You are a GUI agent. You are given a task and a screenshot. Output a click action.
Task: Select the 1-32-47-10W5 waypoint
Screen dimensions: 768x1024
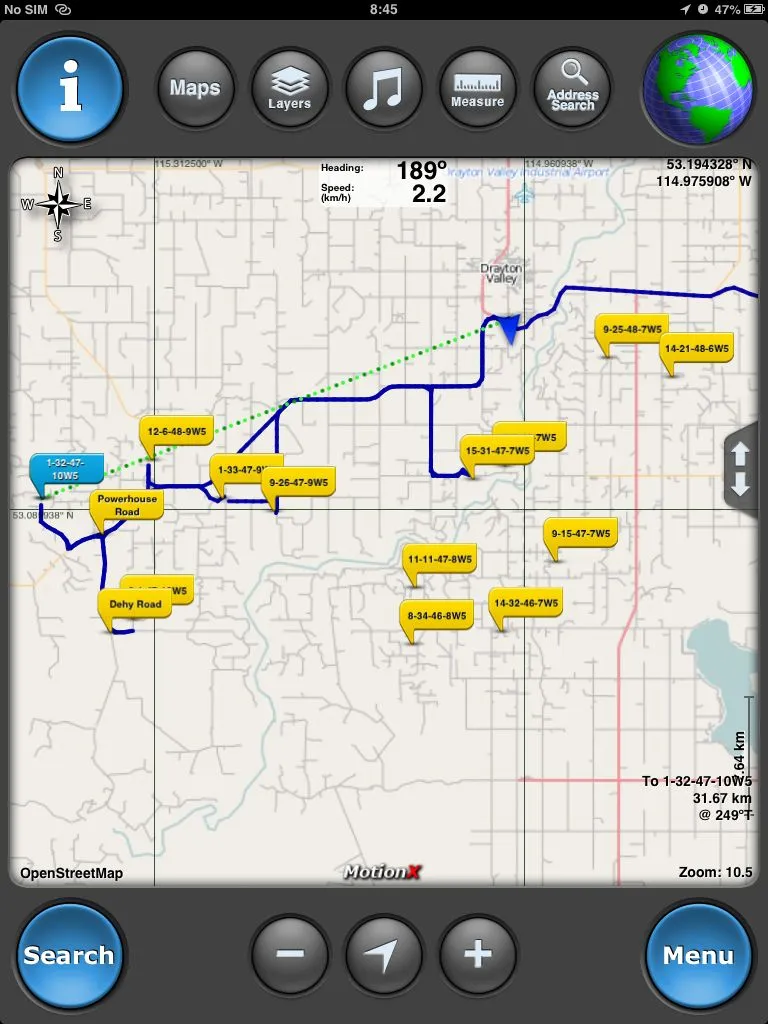pyautogui.click(x=66, y=469)
